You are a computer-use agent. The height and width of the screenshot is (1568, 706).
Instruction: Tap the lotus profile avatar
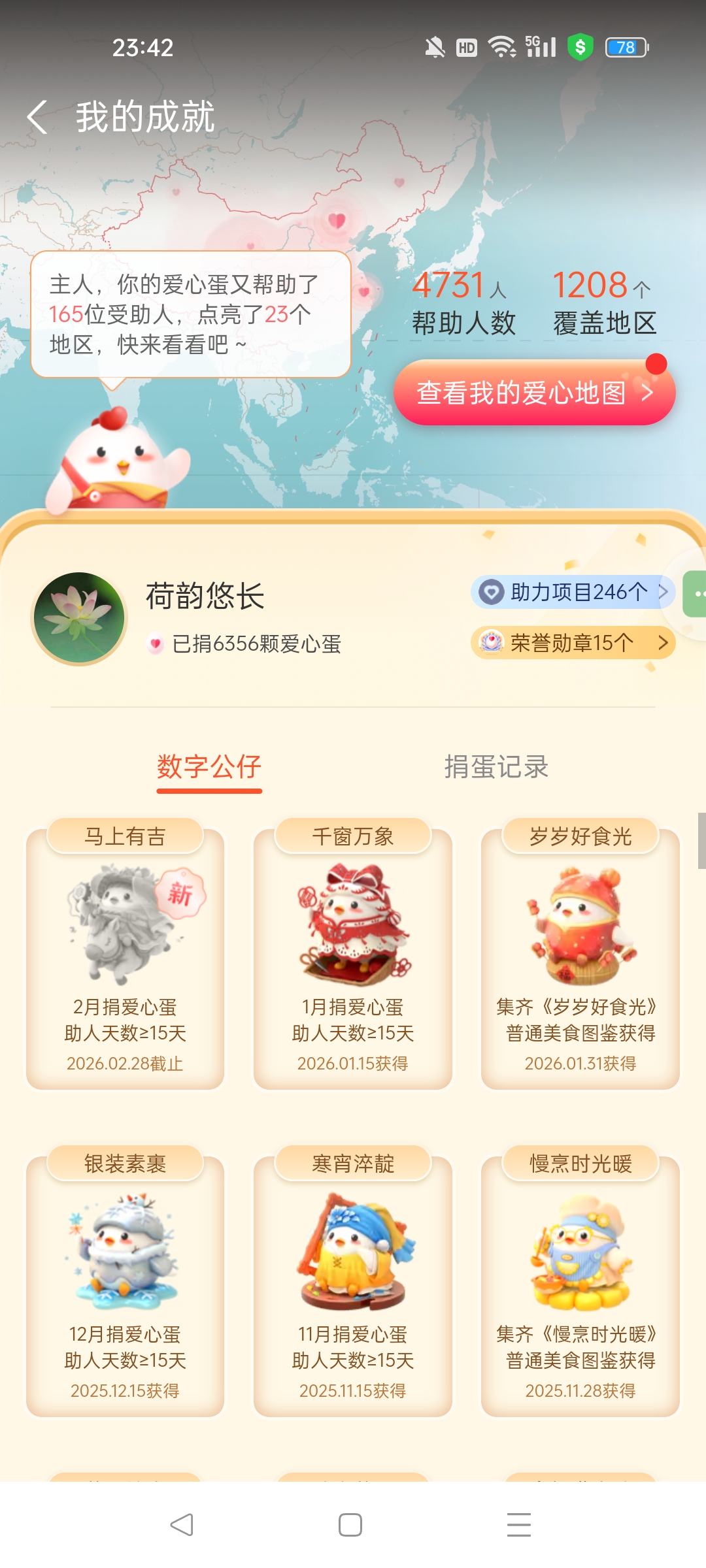pyautogui.click(x=80, y=618)
